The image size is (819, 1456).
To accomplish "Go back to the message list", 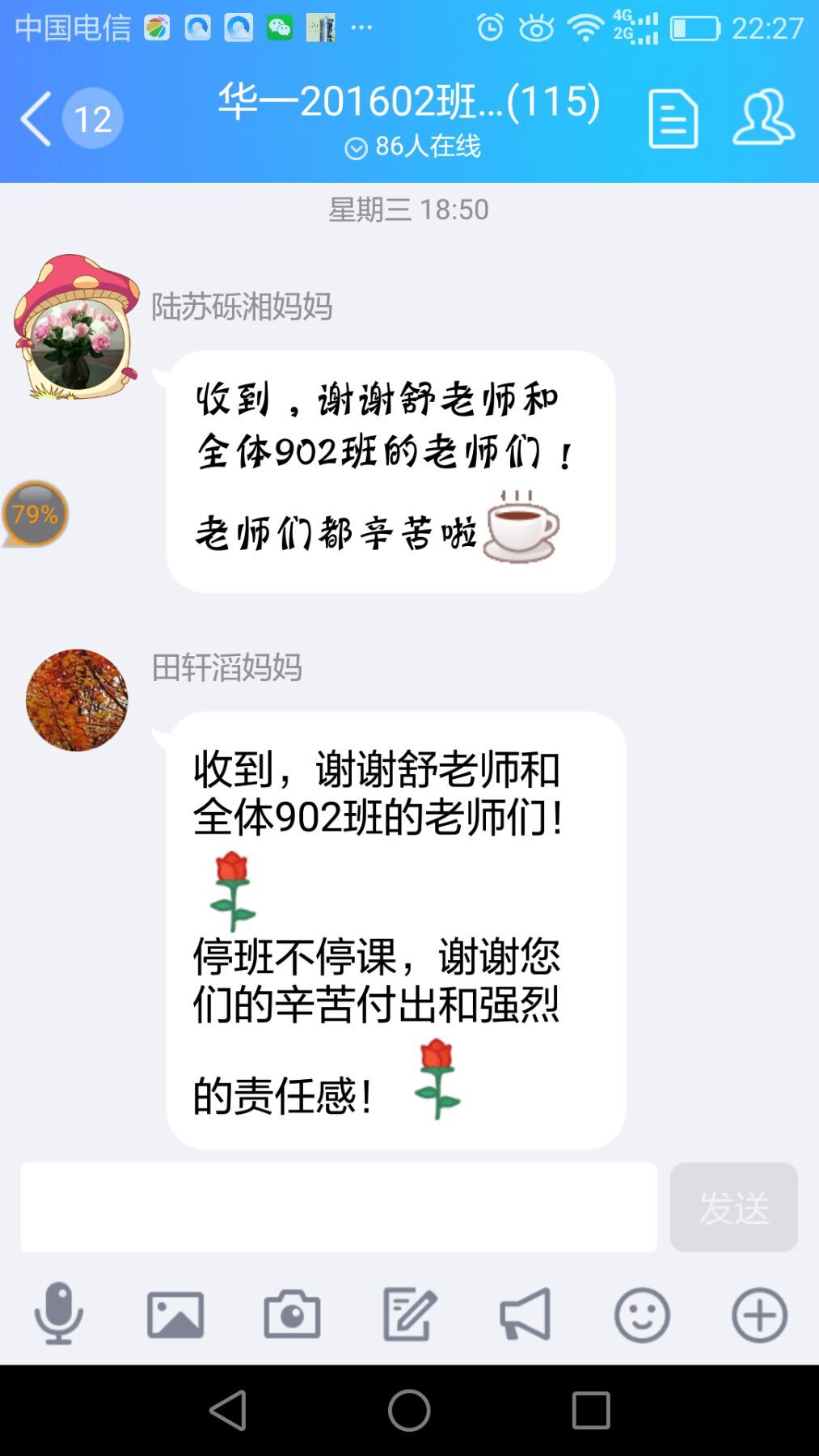I will 36,119.
